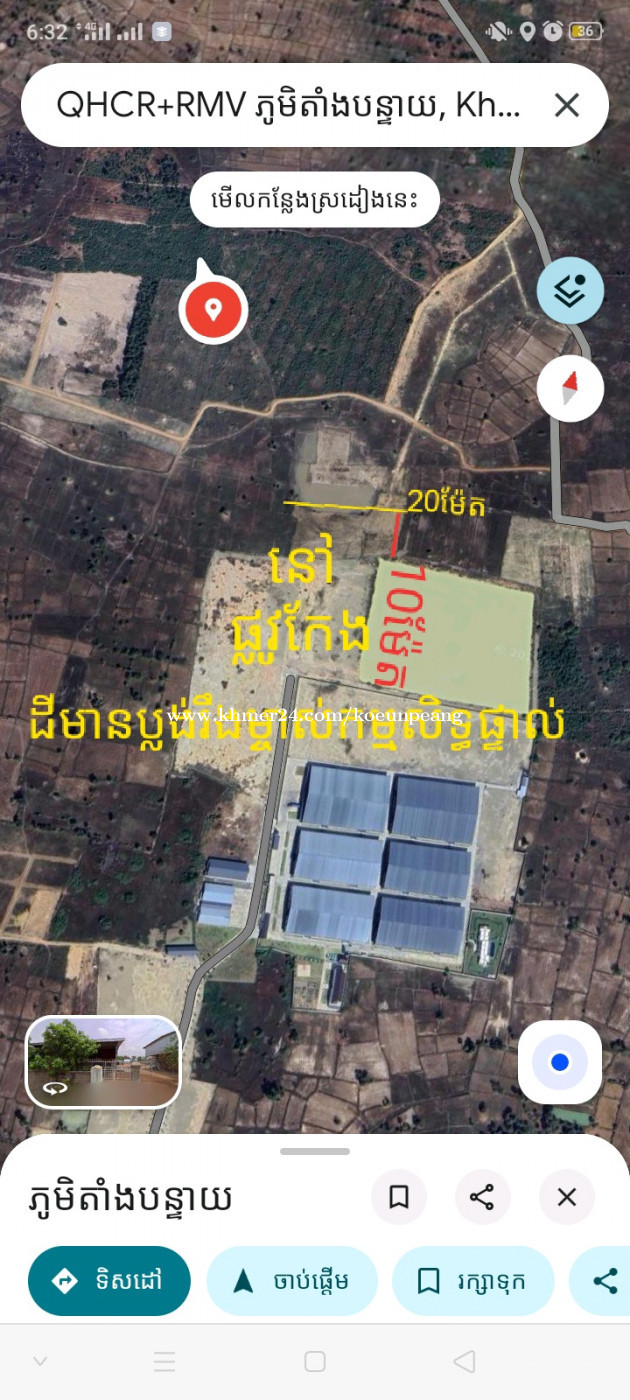
Task: Save the place with រក្សាទុក button
Action: 472,1280
